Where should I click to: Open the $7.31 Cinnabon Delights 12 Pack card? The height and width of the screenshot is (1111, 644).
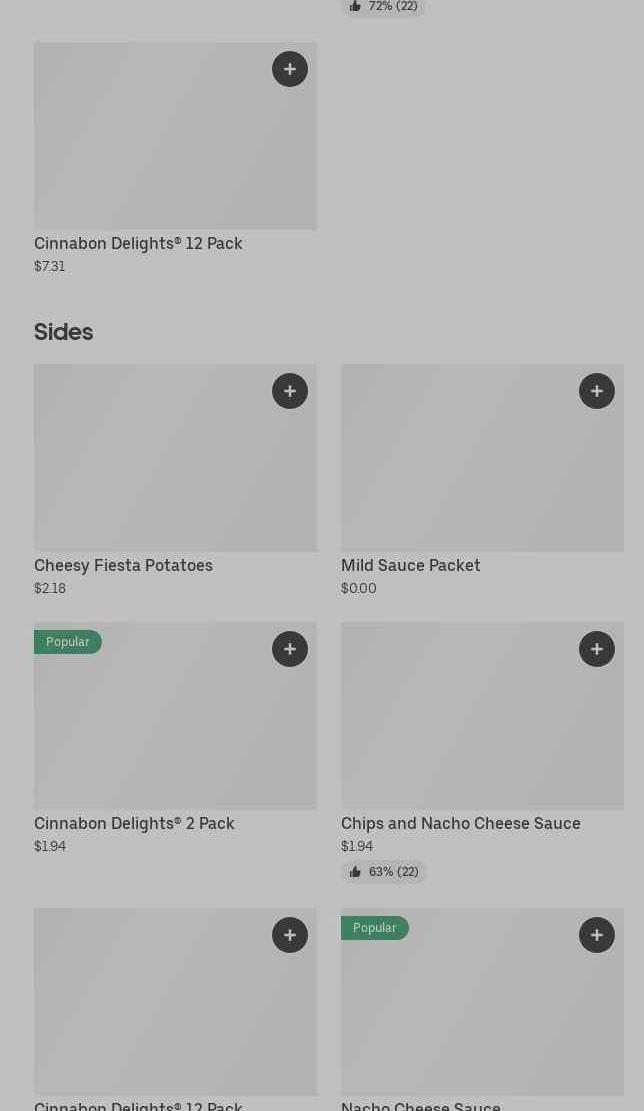coord(175,158)
